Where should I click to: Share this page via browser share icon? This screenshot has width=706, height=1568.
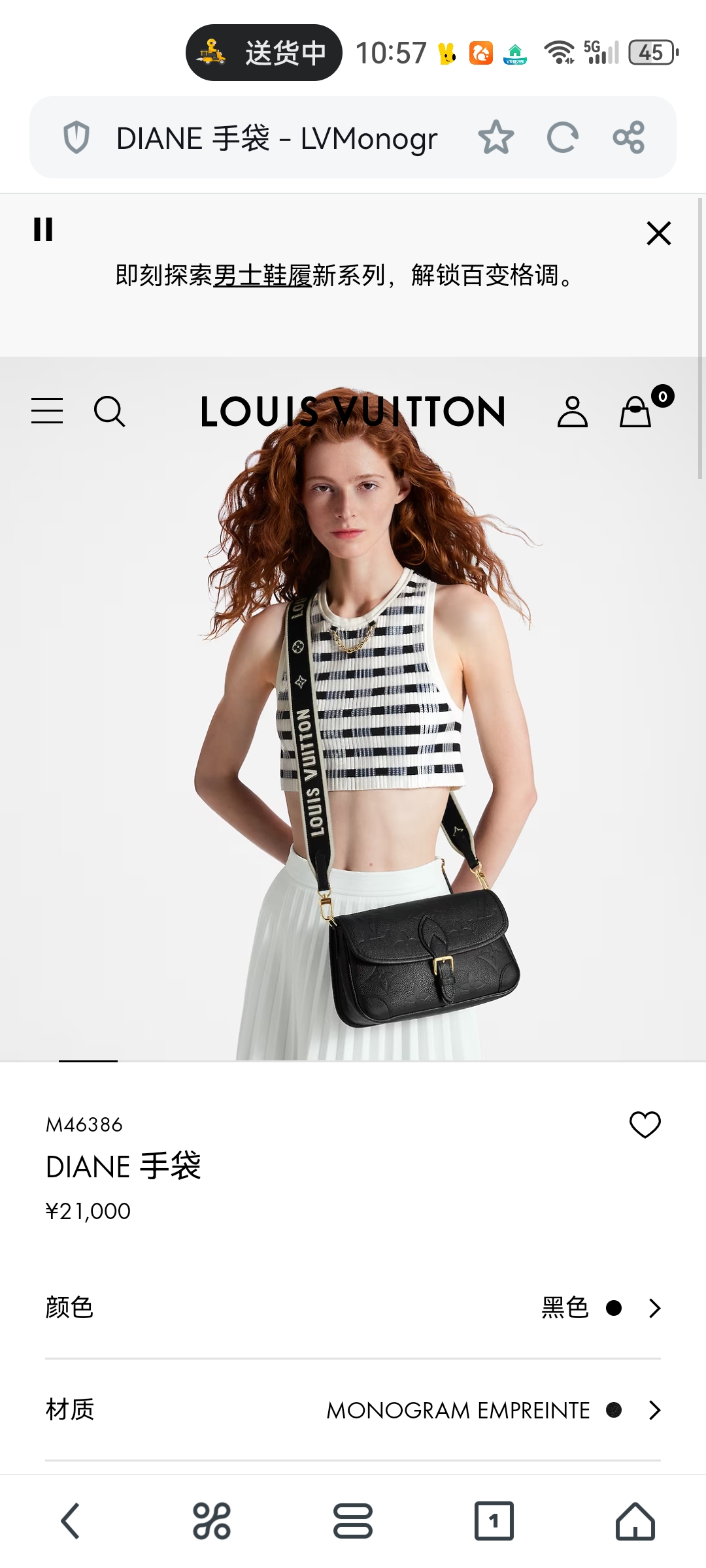click(629, 137)
